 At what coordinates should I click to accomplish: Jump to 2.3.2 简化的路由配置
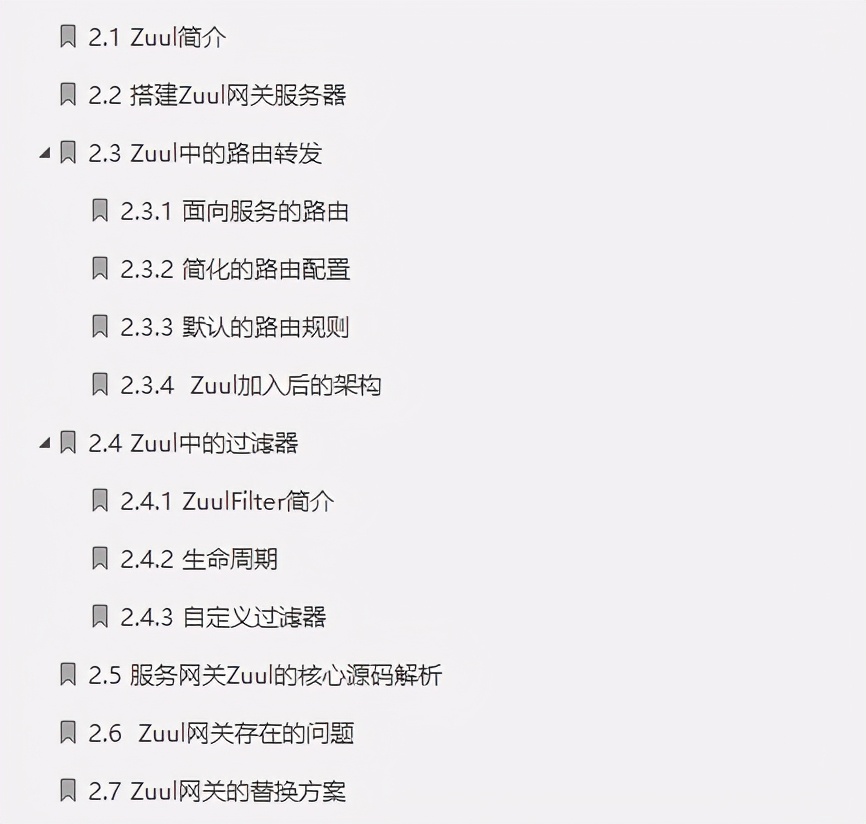235,269
